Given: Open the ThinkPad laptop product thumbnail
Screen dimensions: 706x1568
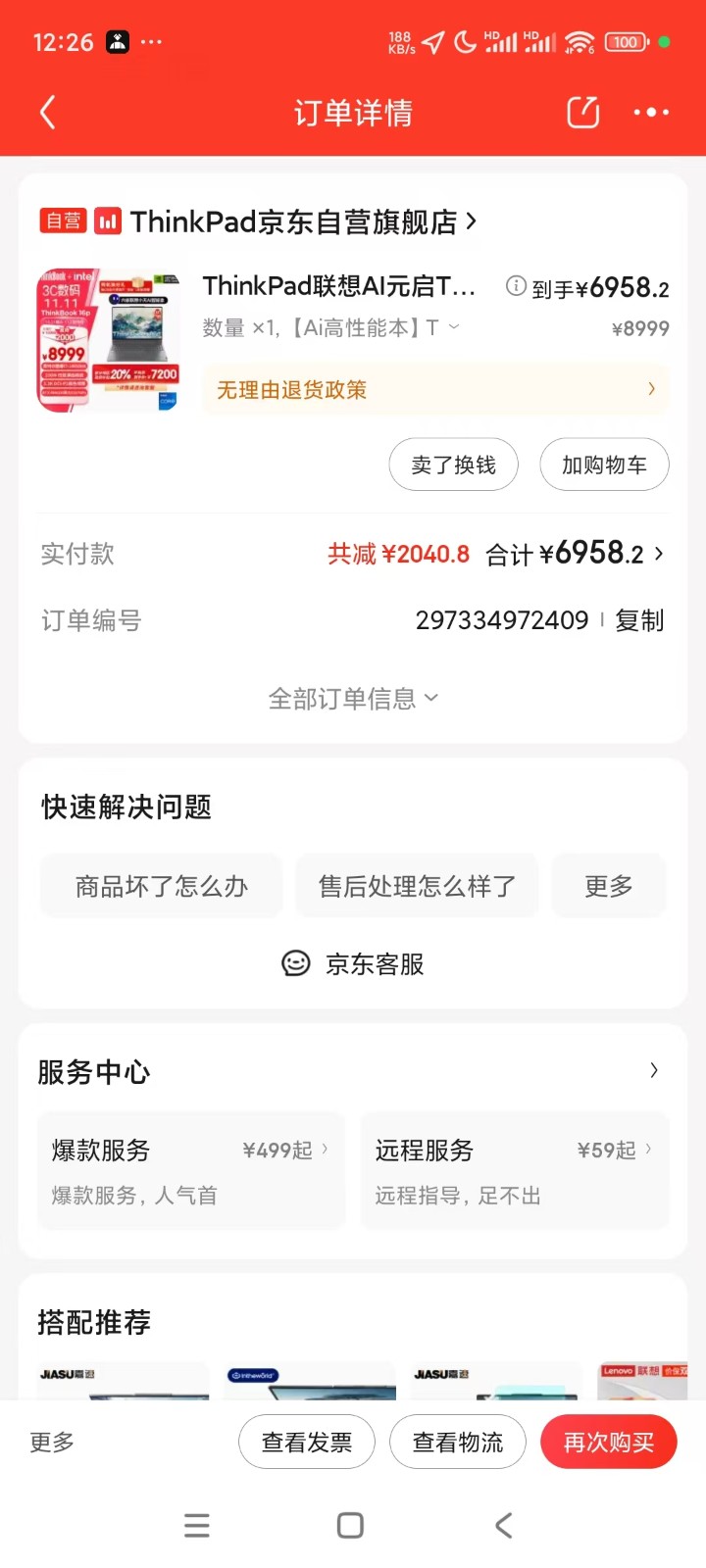Looking at the screenshot, I should 109,339.
